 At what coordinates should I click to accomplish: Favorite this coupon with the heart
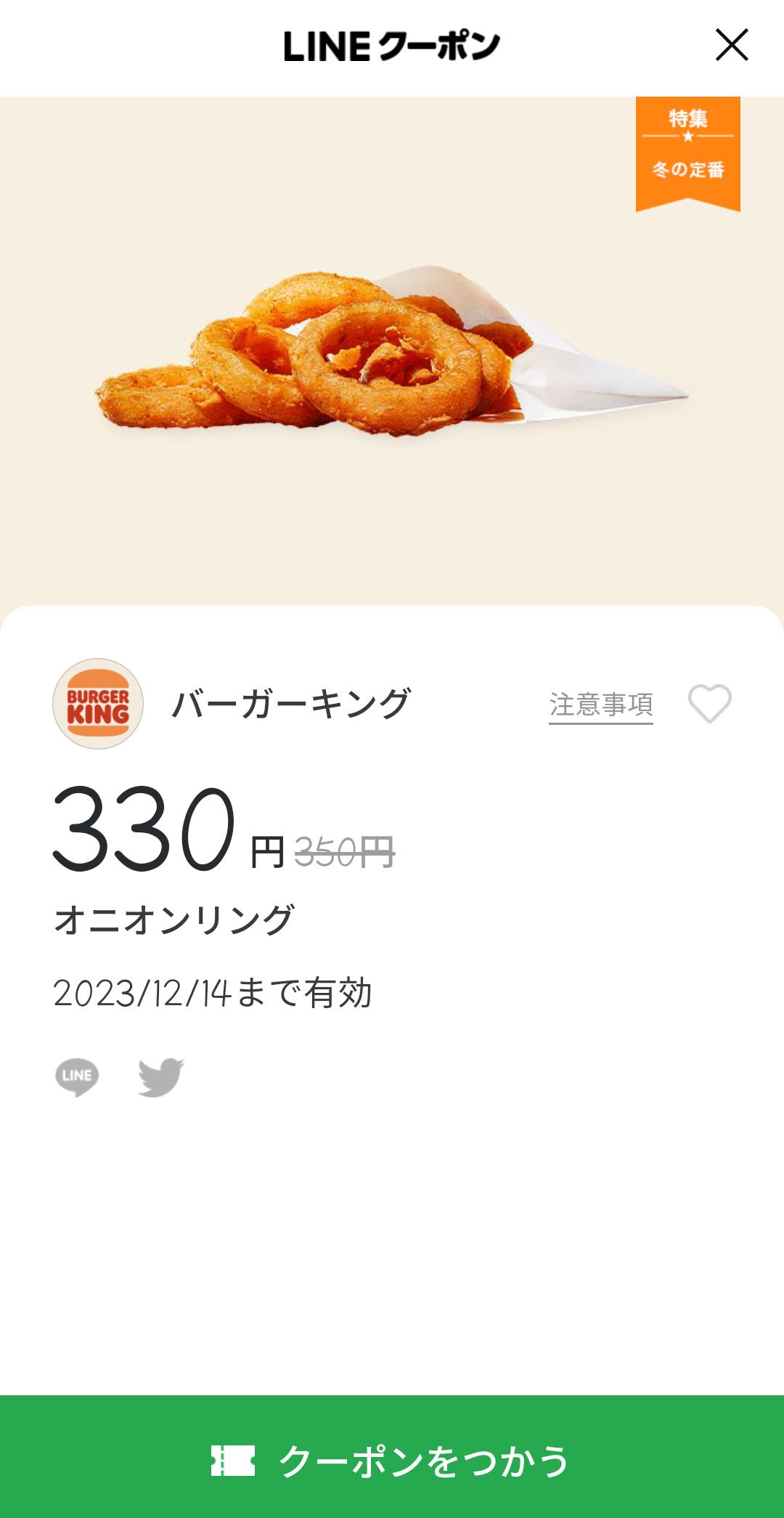(x=709, y=703)
